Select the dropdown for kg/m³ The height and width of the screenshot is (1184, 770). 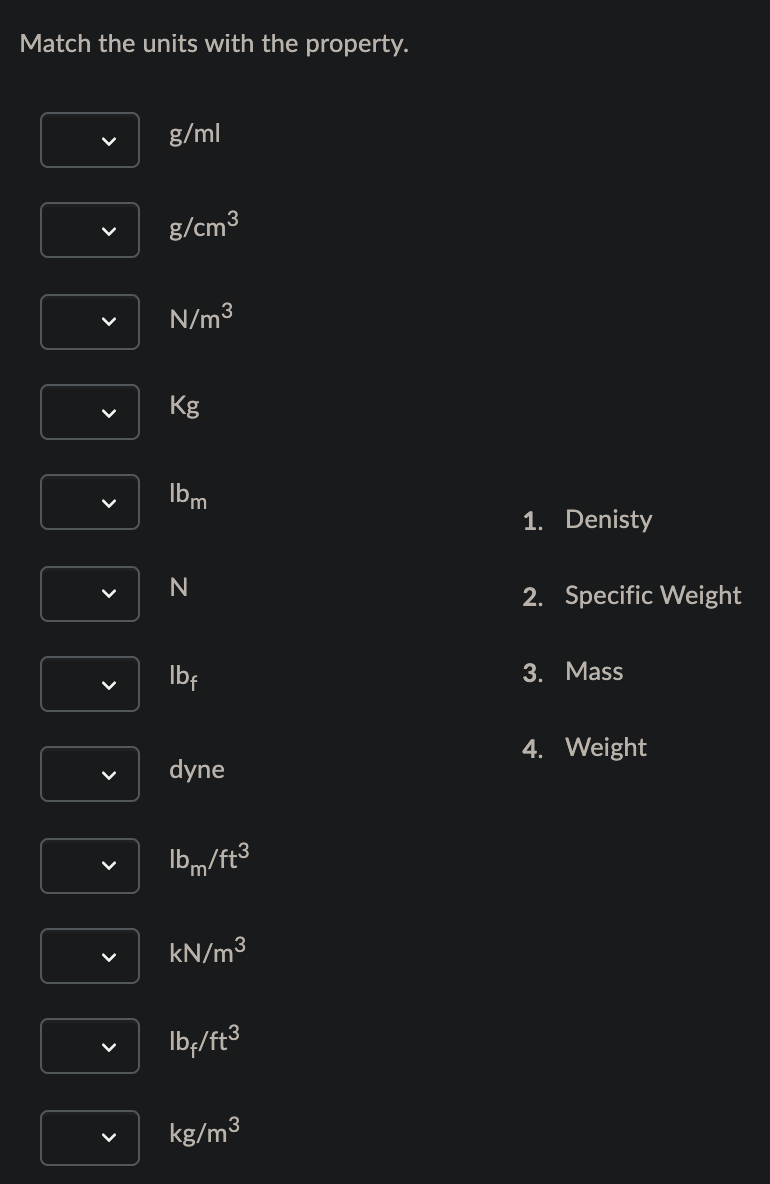coord(90,1138)
